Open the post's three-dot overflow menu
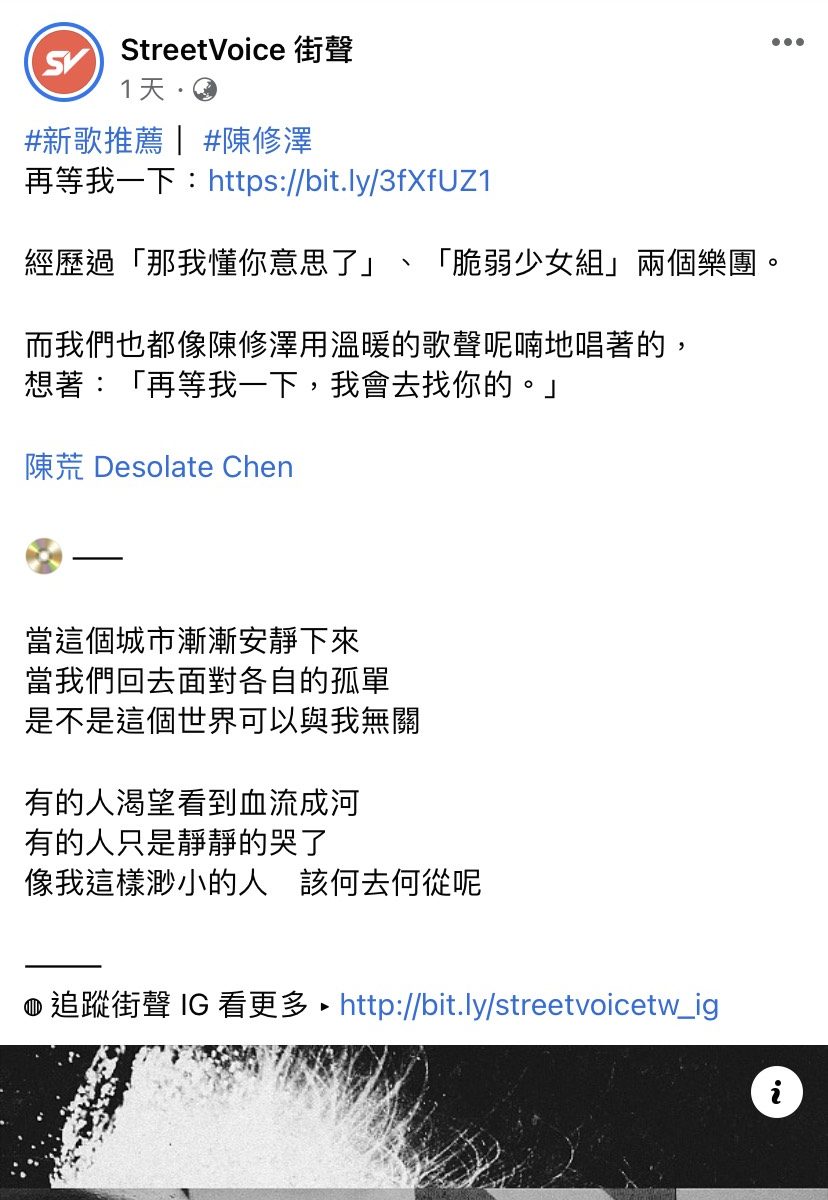Viewport: 828px width, 1200px height. coord(787,43)
